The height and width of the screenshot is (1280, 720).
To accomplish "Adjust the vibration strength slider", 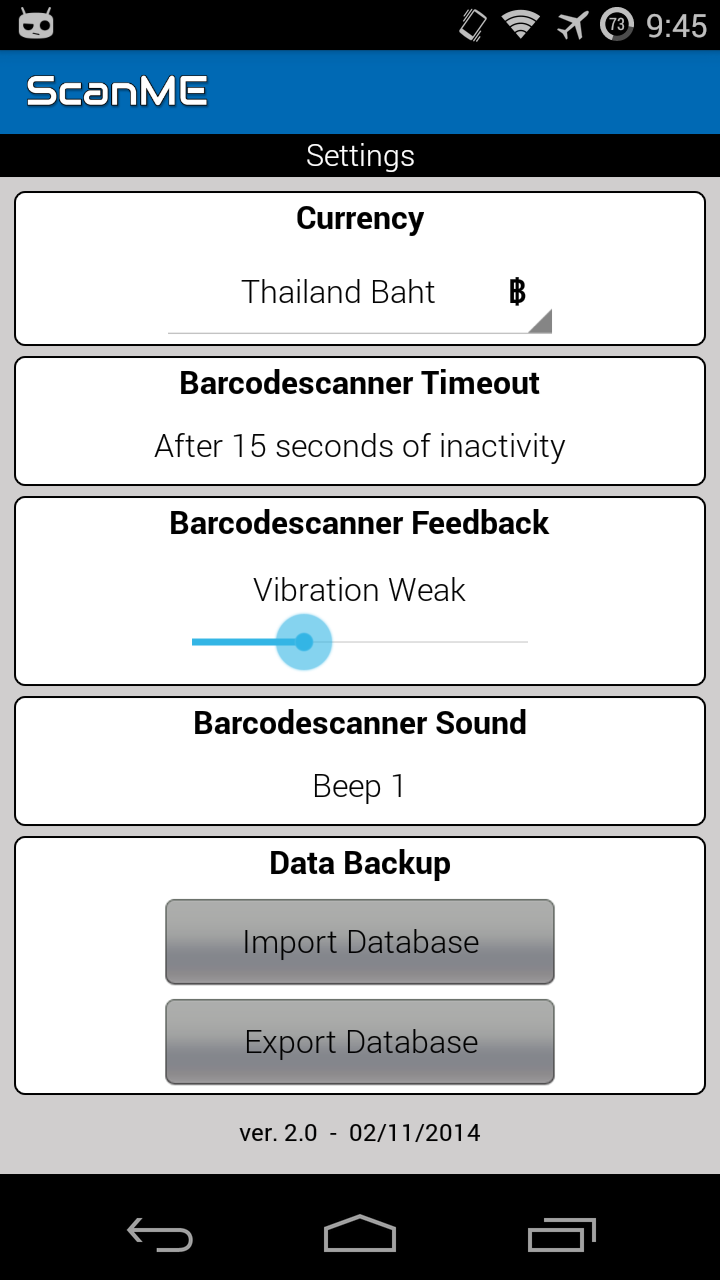I will [x=303, y=641].
